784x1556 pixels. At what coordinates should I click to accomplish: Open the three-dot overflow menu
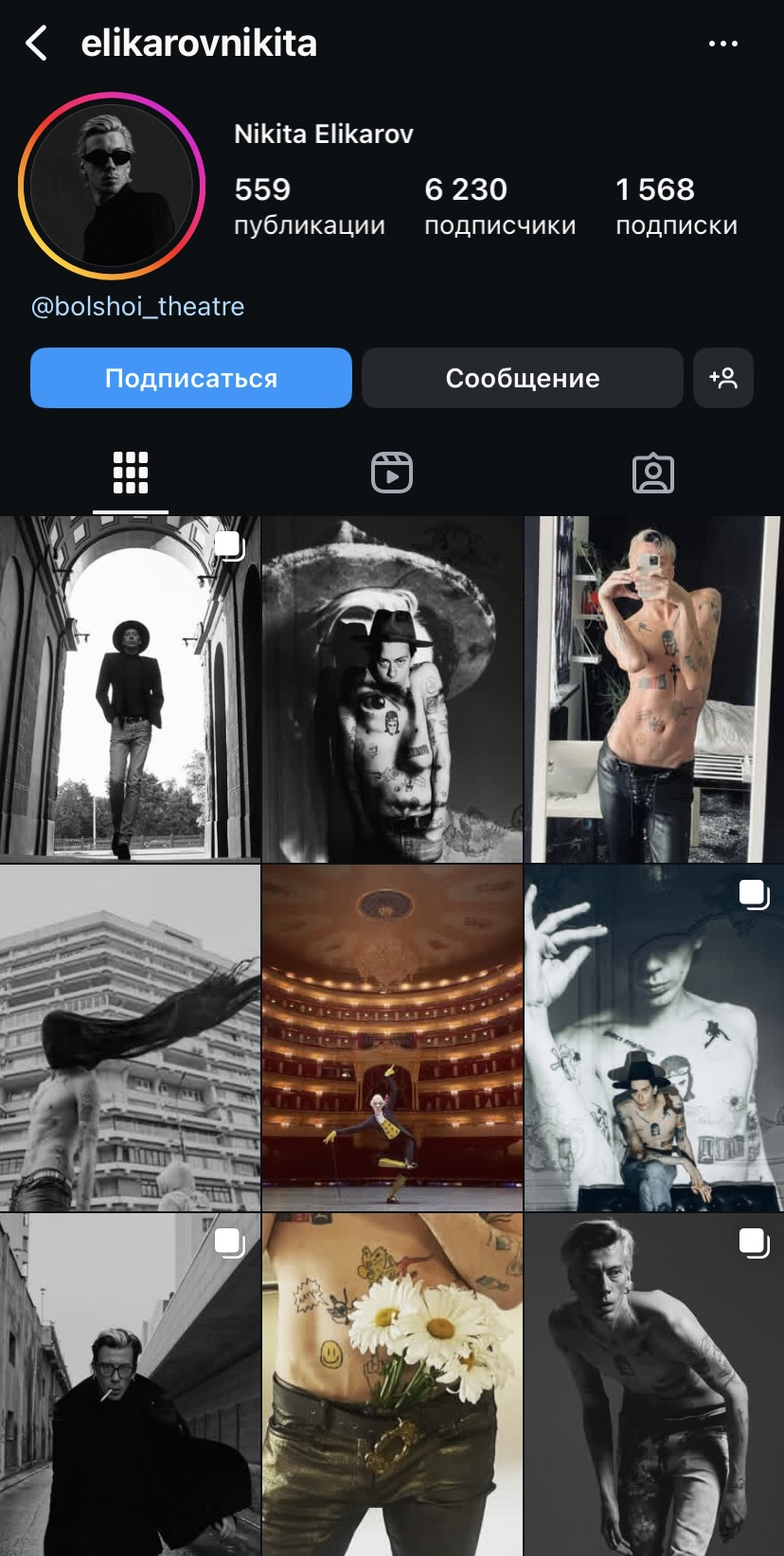coord(723,44)
